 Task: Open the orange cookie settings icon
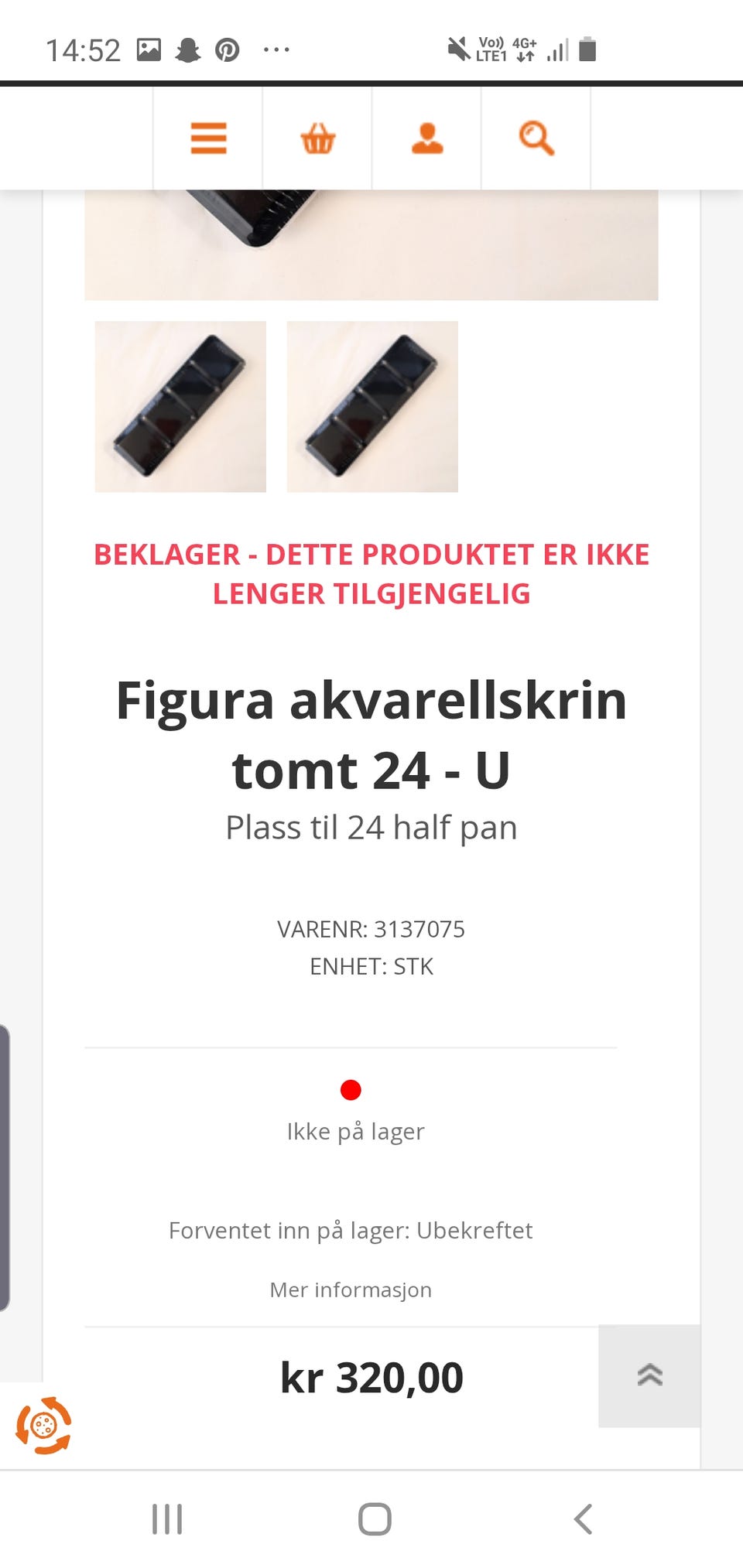pos(43,1425)
